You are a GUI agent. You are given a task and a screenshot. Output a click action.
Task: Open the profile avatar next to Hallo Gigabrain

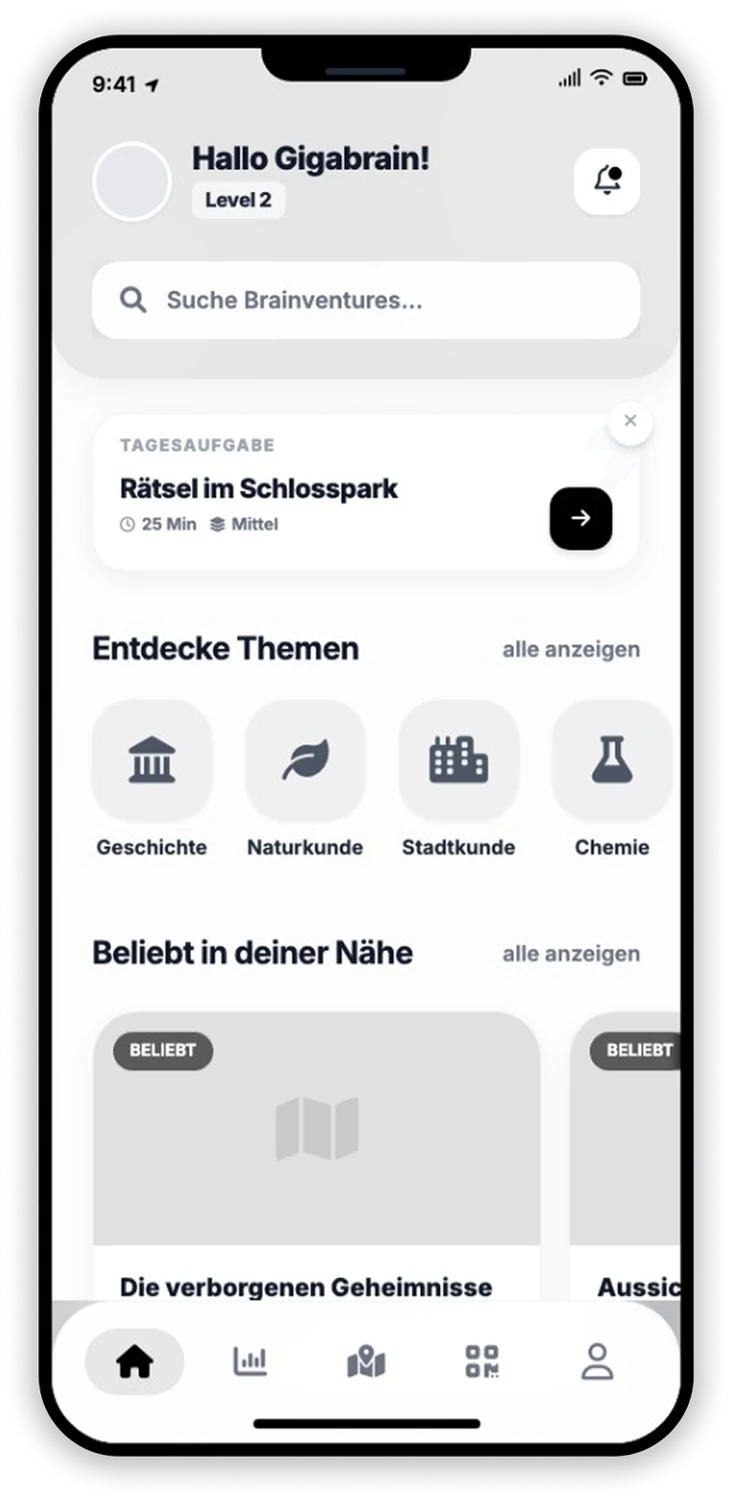132,181
